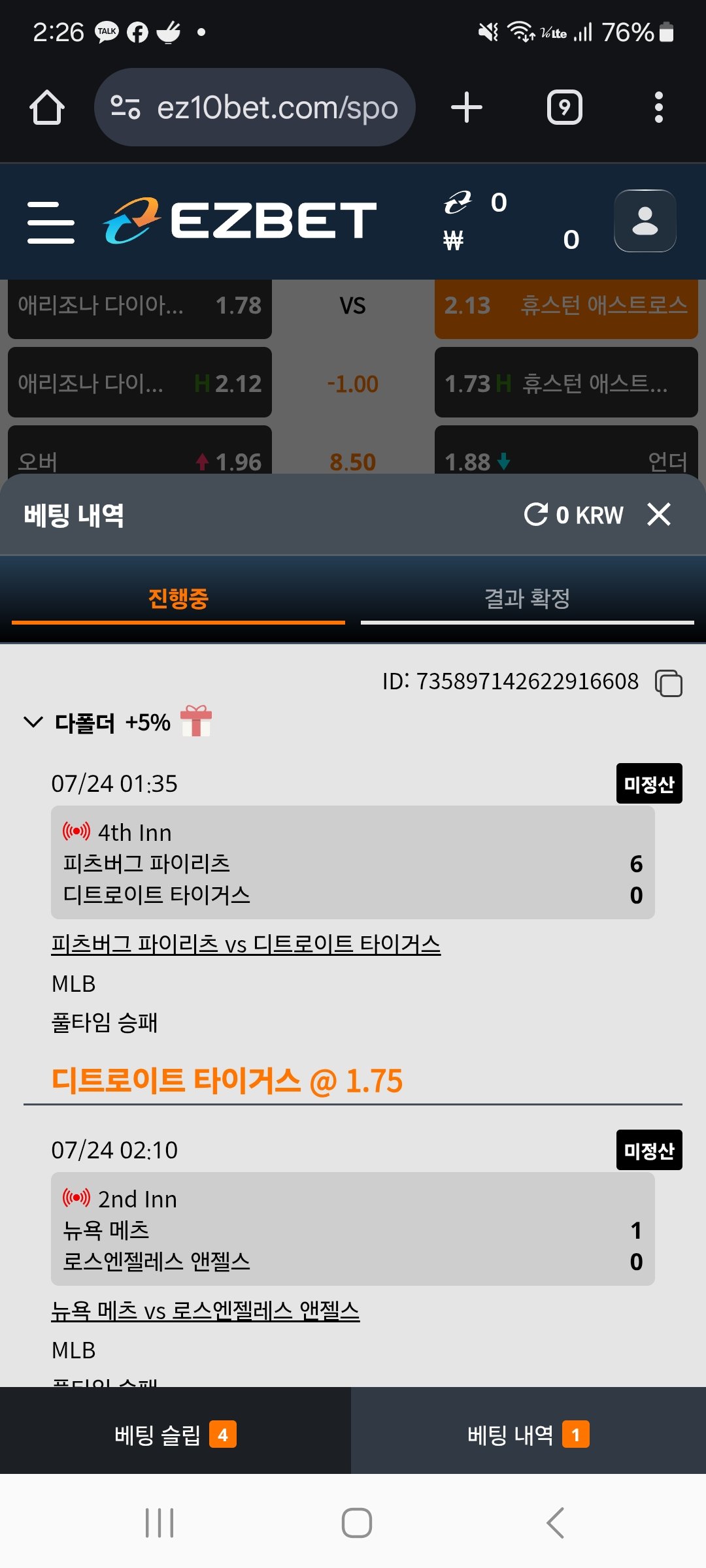Copy the bet ID number

point(669,683)
